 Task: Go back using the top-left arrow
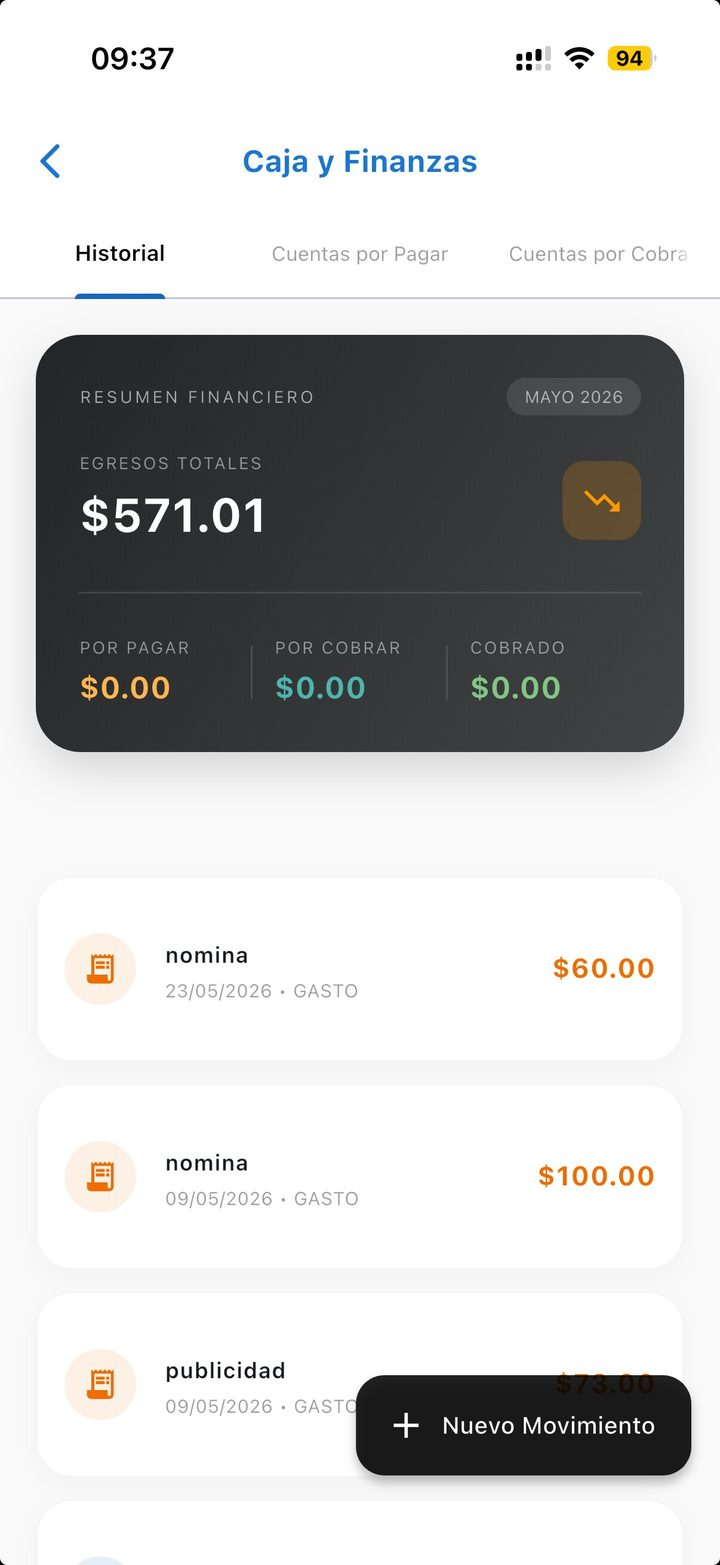click(50, 161)
